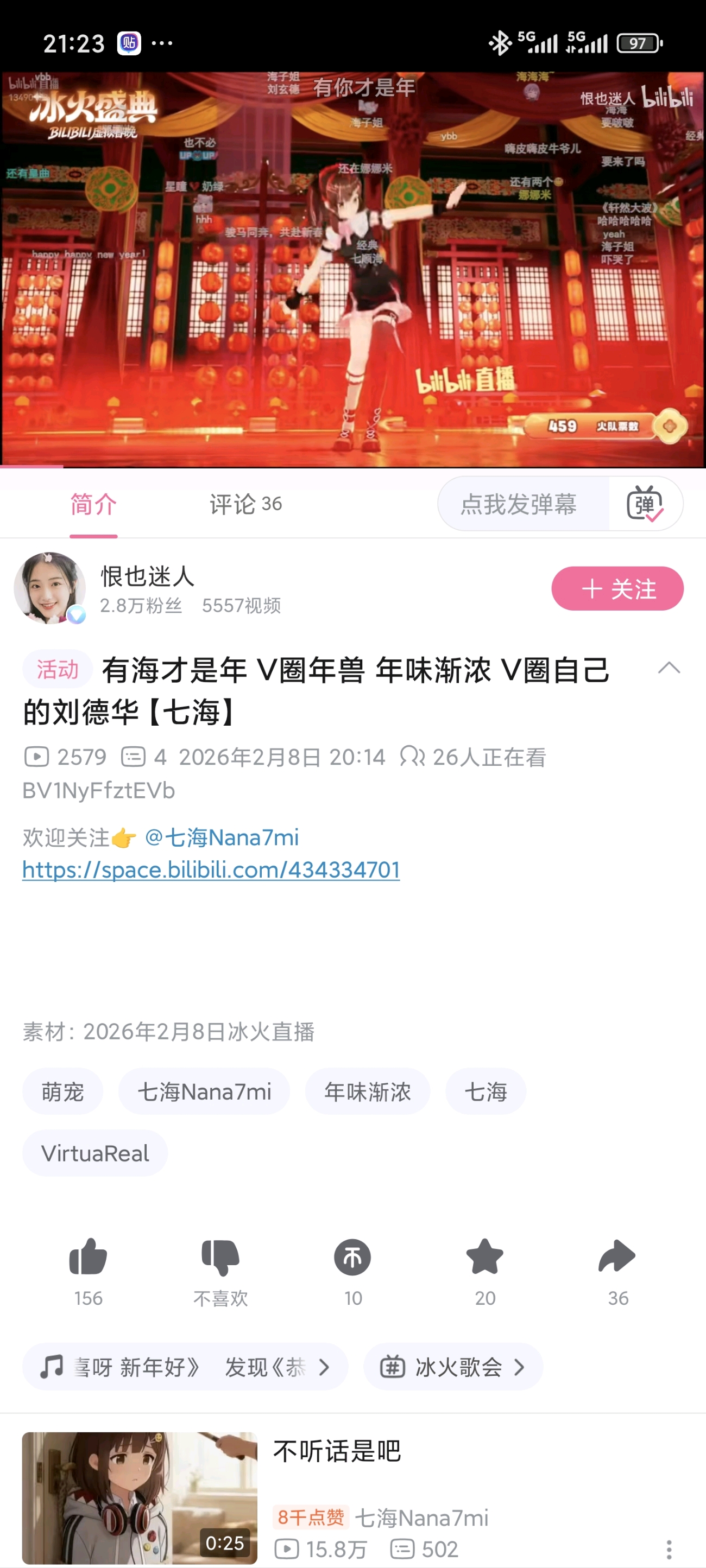Image resolution: width=706 pixels, height=1568 pixels.
Task: Open the music chip for 新年好
Action: [x=185, y=1367]
